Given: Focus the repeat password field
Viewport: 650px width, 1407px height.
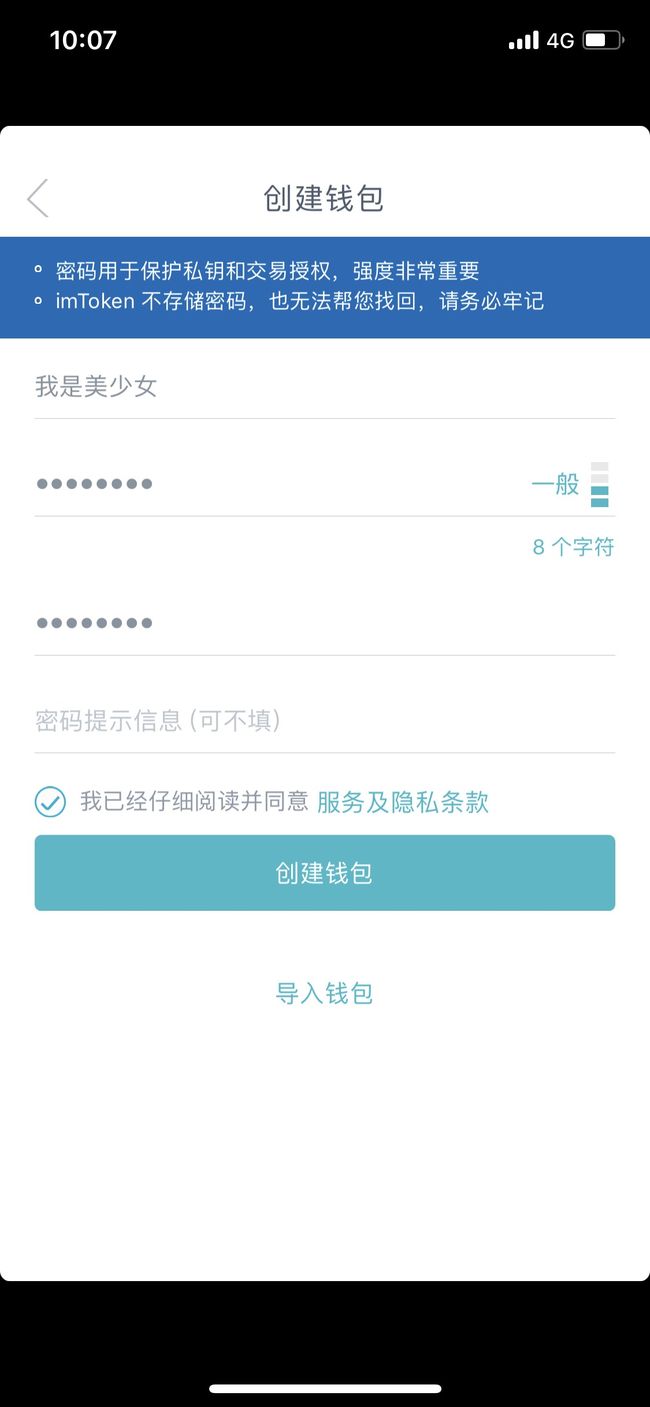Looking at the screenshot, I should (x=324, y=623).
